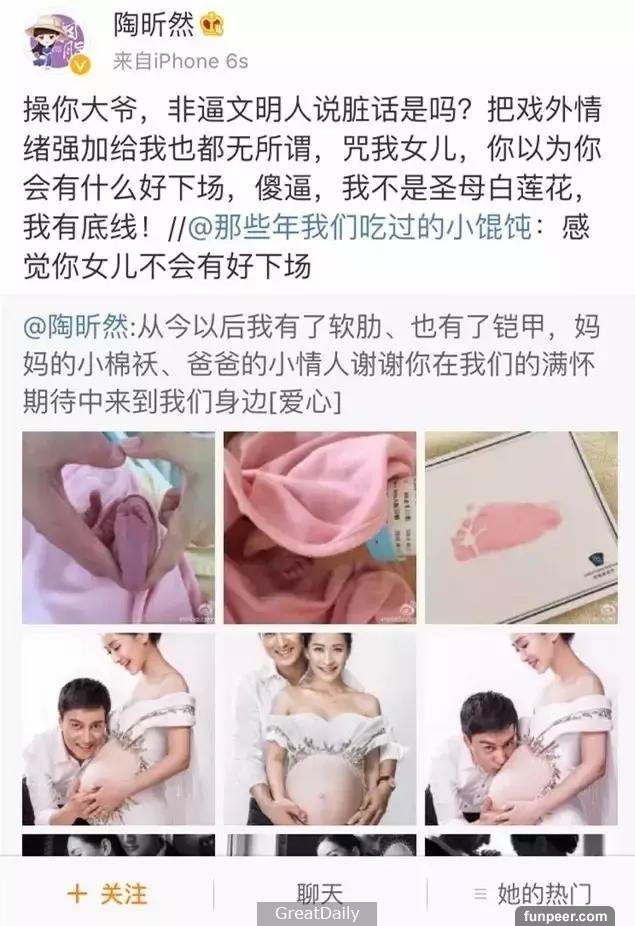View the pink baby blanket photo
The width and height of the screenshot is (635, 926).
pyautogui.click(x=320, y=527)
